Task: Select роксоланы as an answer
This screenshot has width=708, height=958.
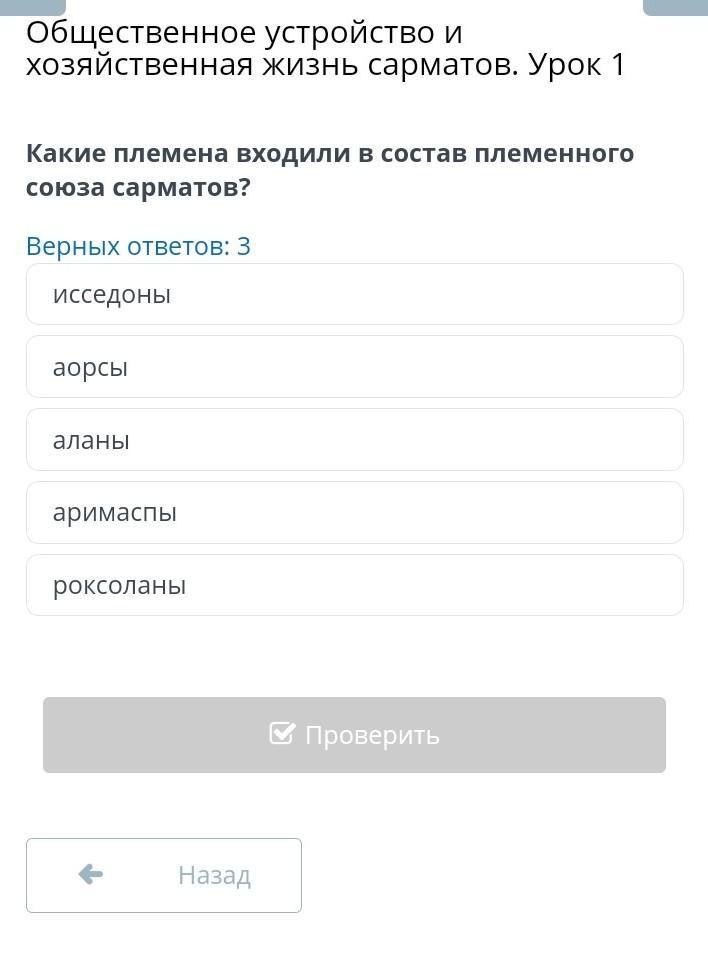Action: (x=354, y=586)
